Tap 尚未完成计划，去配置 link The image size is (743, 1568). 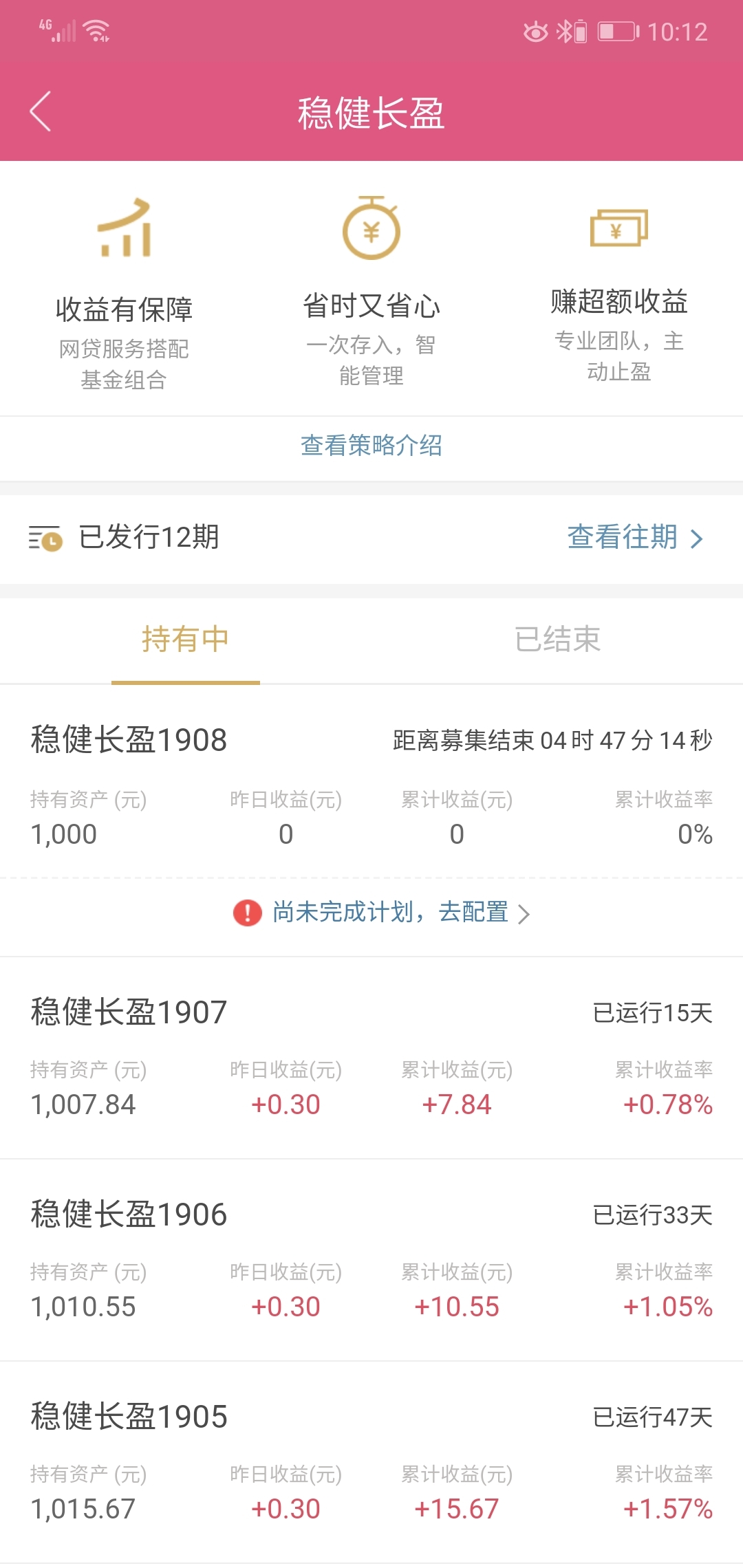382,913
